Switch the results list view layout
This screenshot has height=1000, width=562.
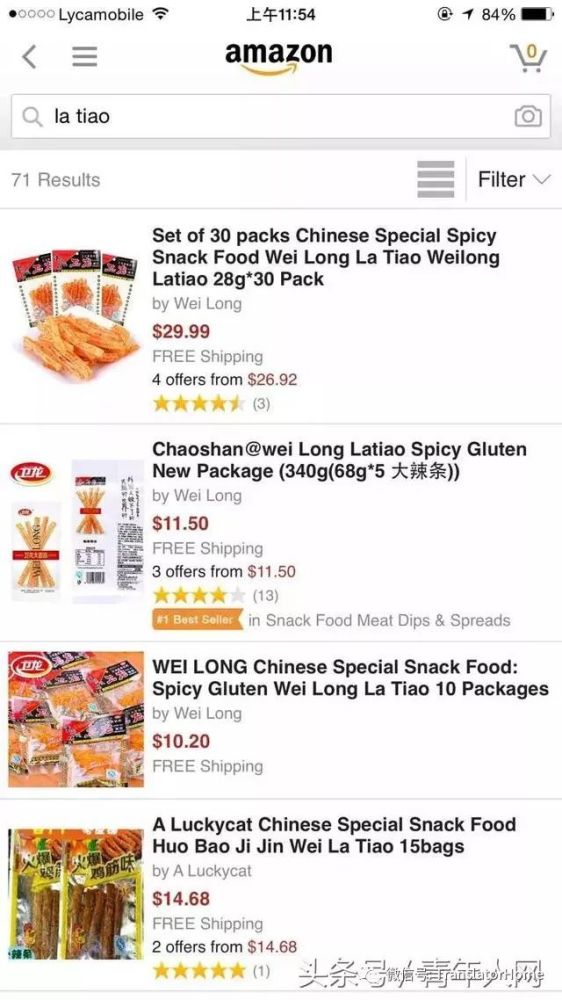point(436,179)
